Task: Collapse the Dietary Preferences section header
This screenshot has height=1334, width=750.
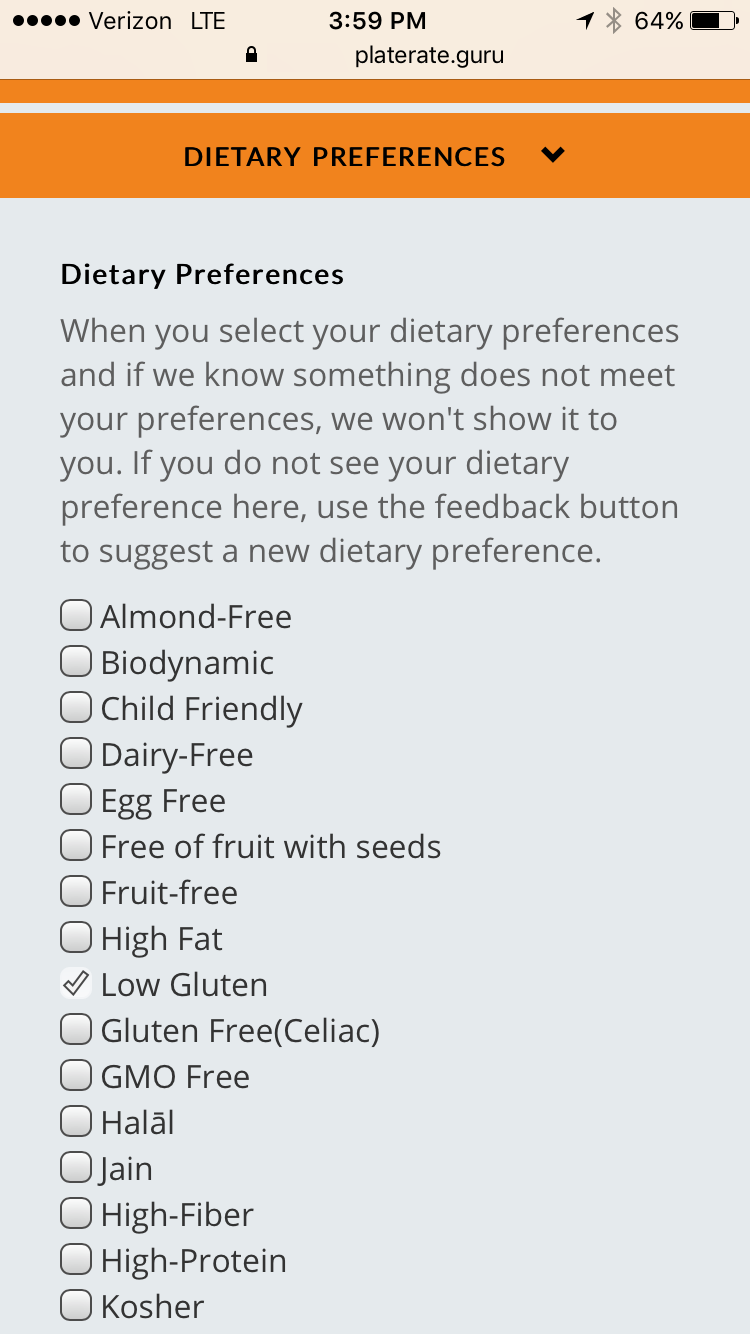Action: coord(375,156)
